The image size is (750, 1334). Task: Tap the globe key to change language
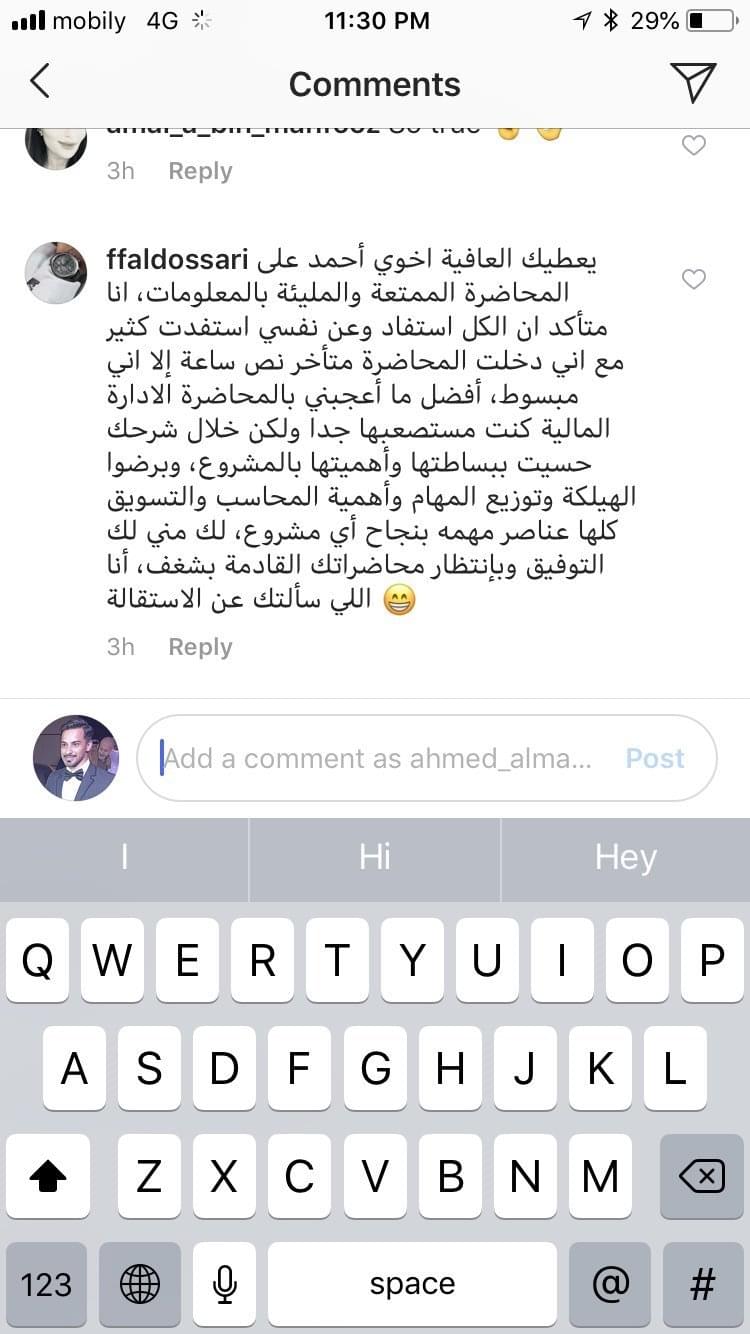[x=140, y=1284]
